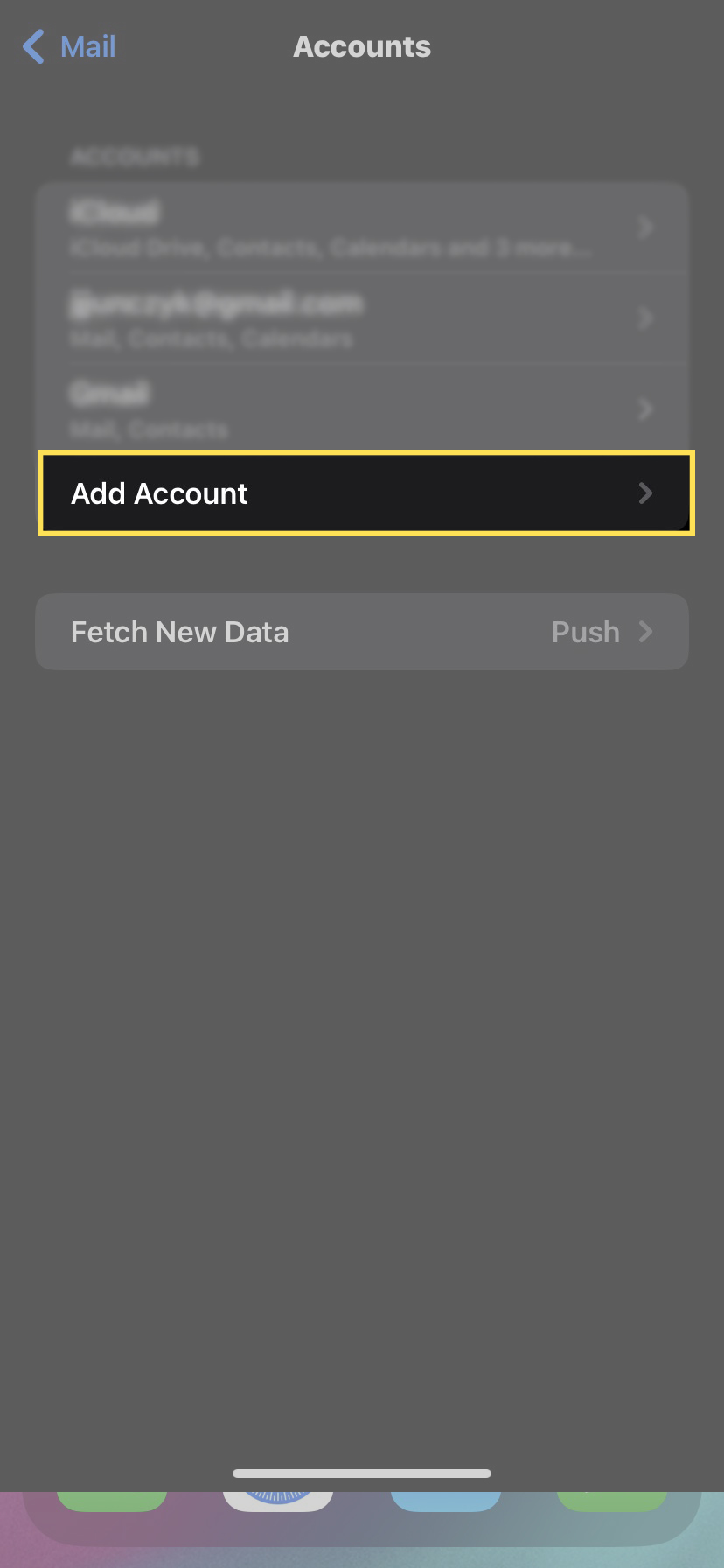
Task: Open the Gmail account with Mail, Contacts
Action: point(361,409)
